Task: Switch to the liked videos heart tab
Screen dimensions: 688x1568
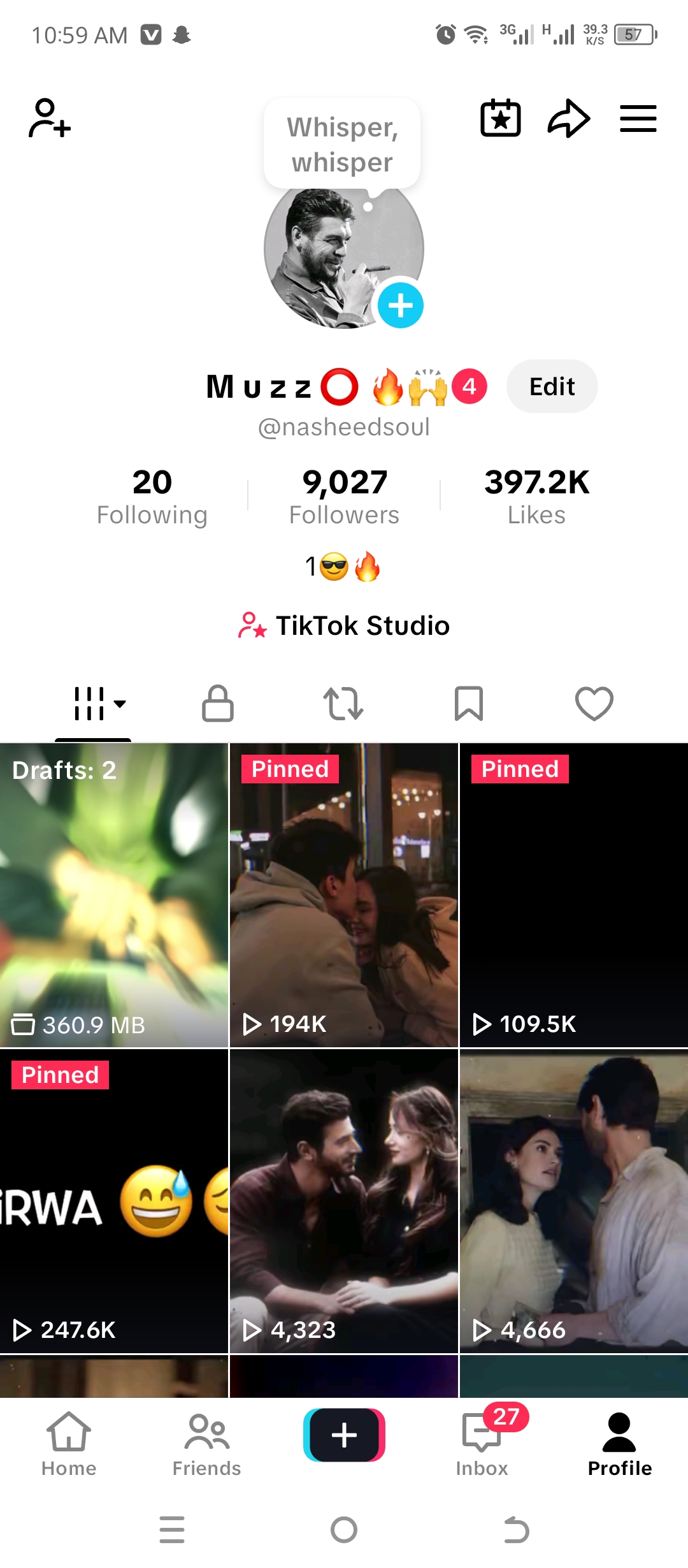Action: tap(594, 704)
